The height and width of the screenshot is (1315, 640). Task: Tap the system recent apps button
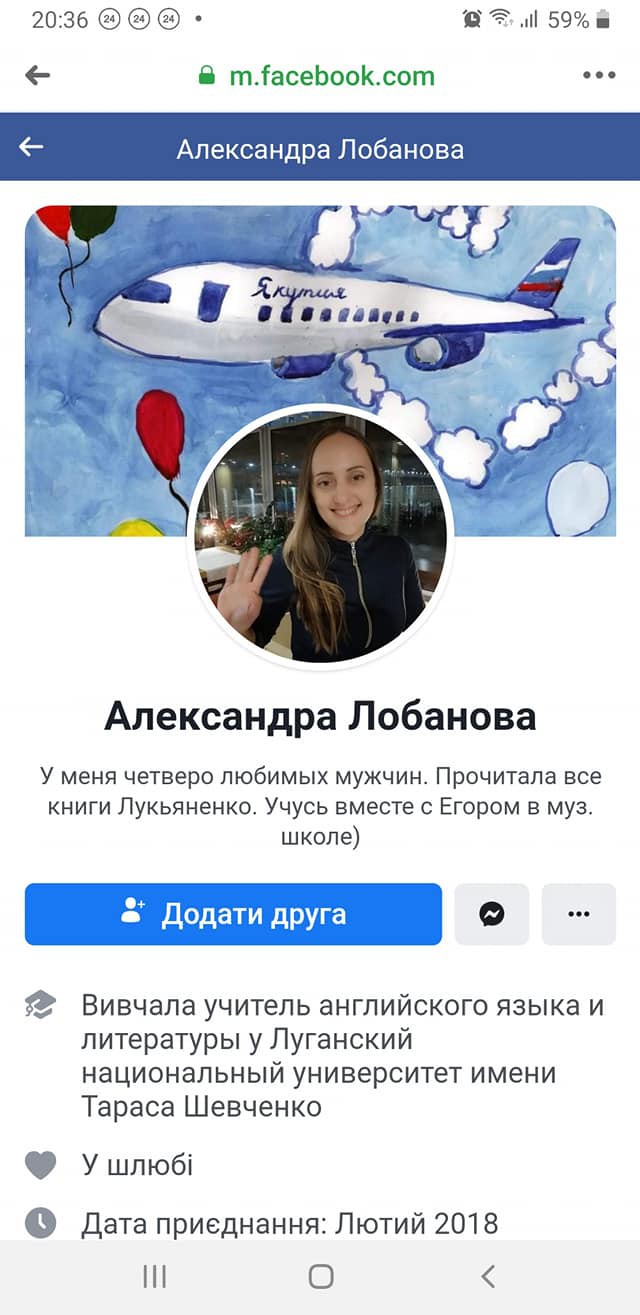[x=154, y=1276]
